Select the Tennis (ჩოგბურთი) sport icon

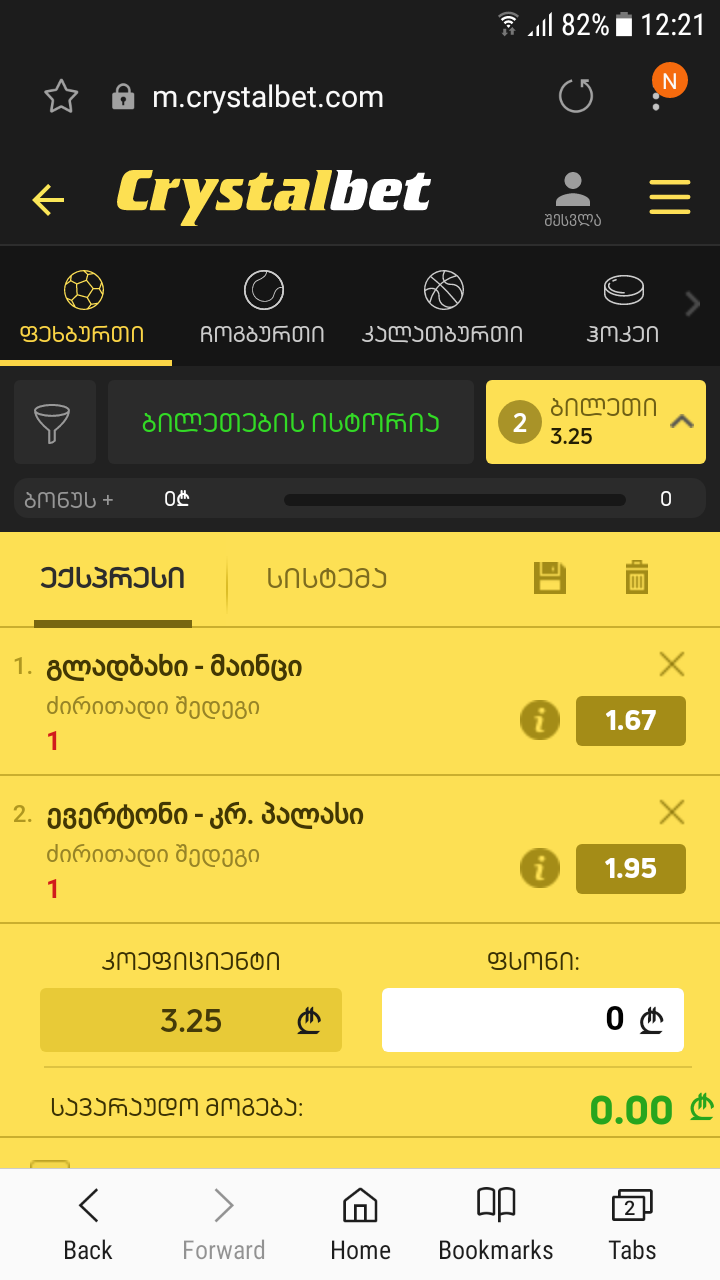click(x=264, y=305)
